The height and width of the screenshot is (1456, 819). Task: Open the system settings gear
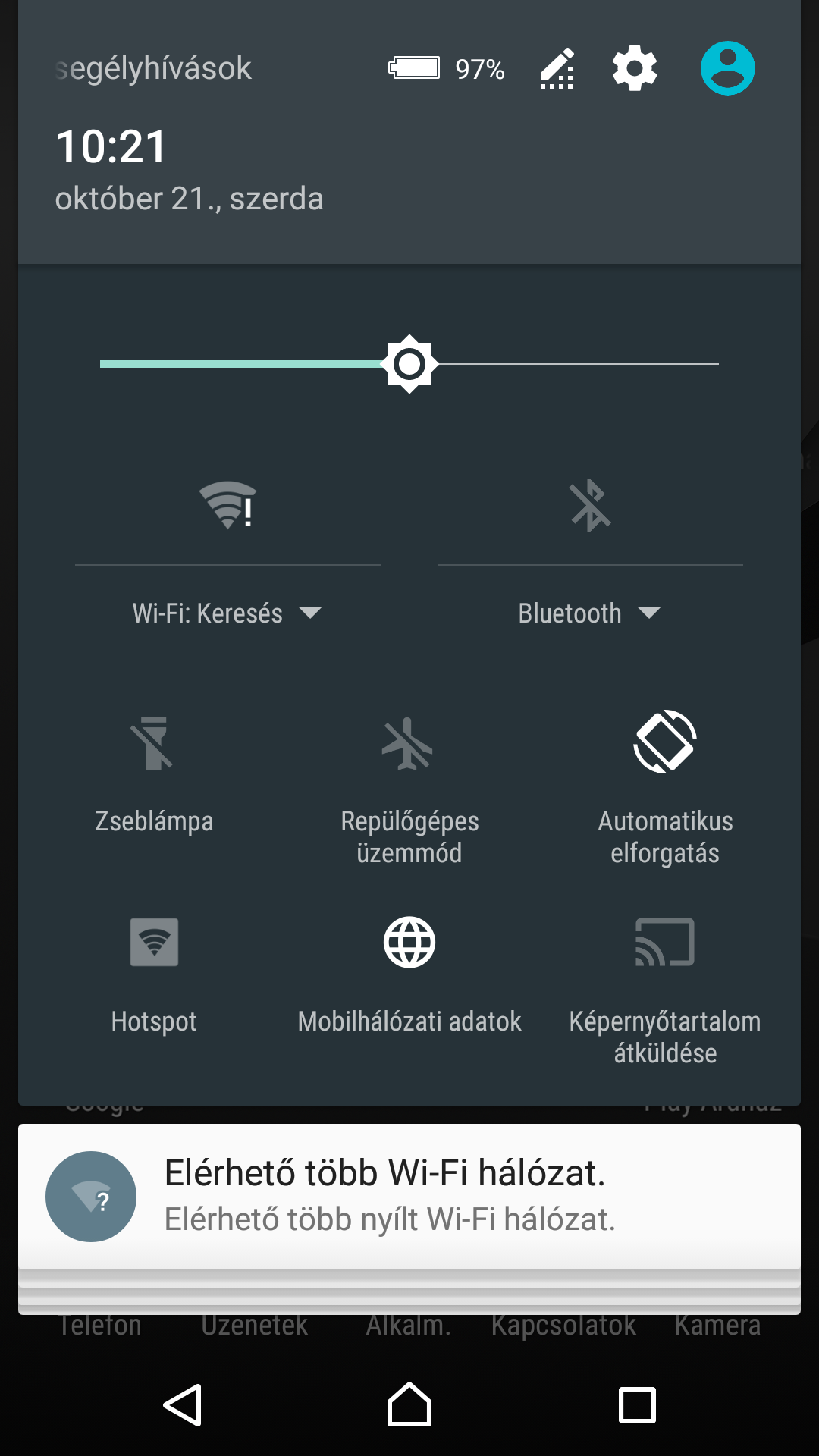[635, 68]
